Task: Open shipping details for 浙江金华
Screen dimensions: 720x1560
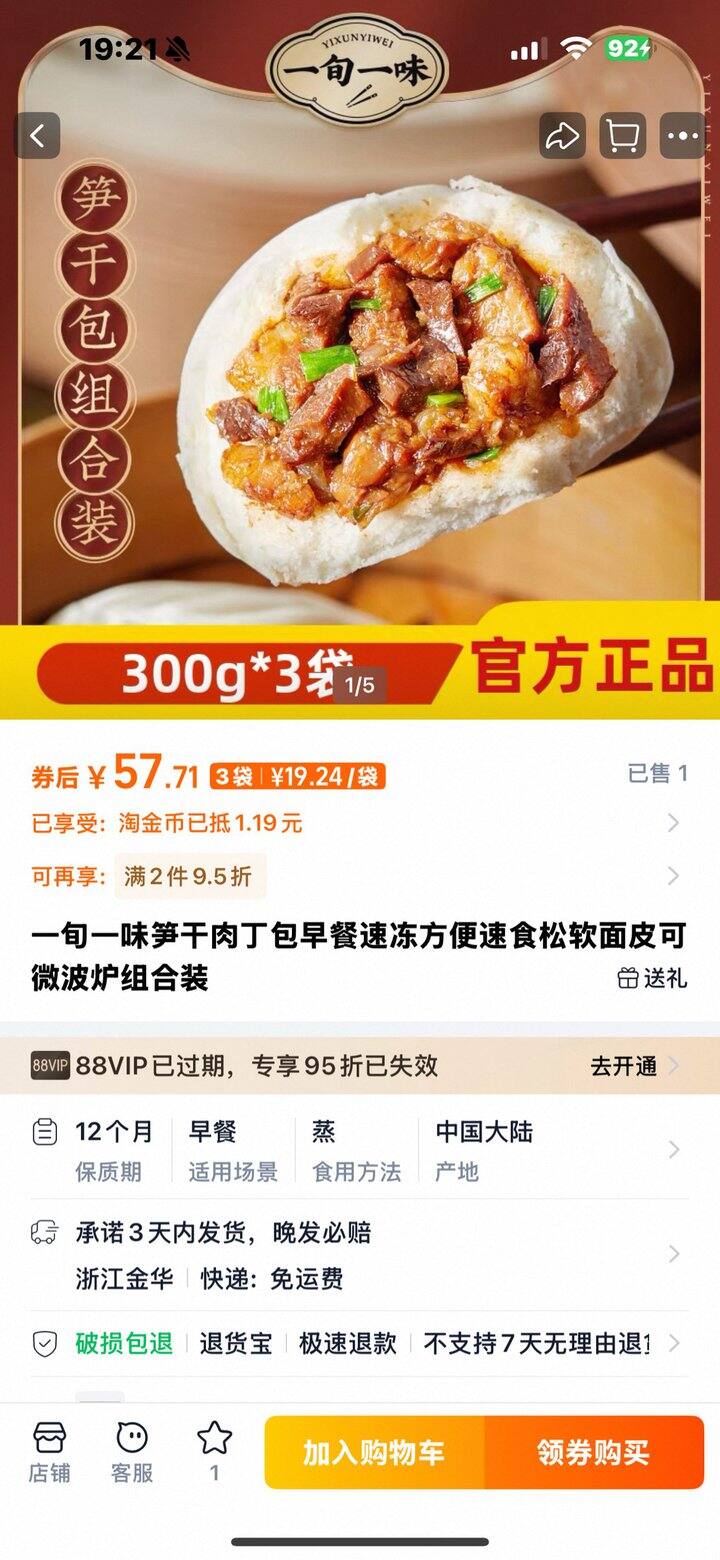Action: pos(358,1255)
